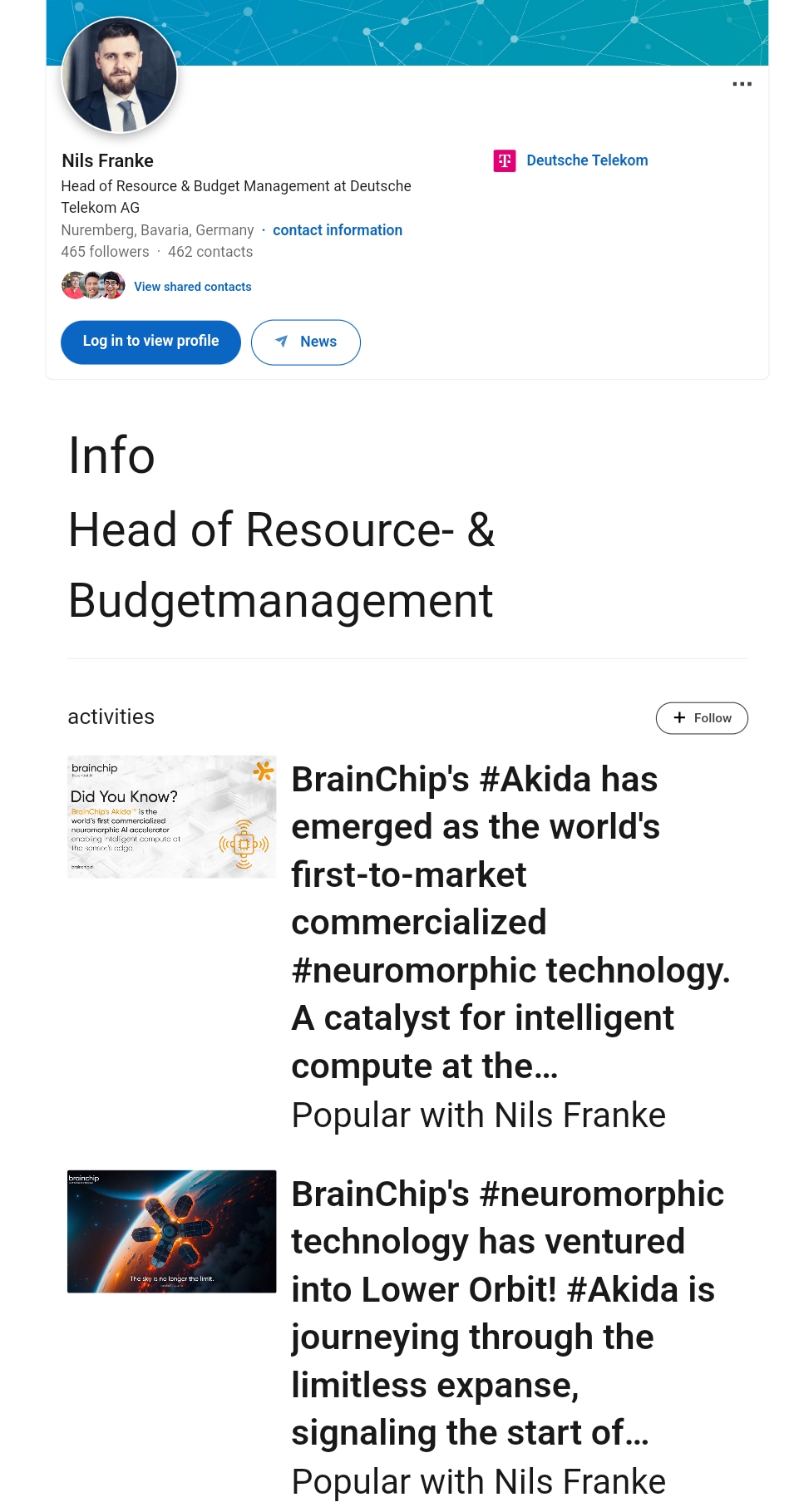The height and width of the screenshot is (1512, 794).
Task: Tap the News button
Action: pos(306,342)
